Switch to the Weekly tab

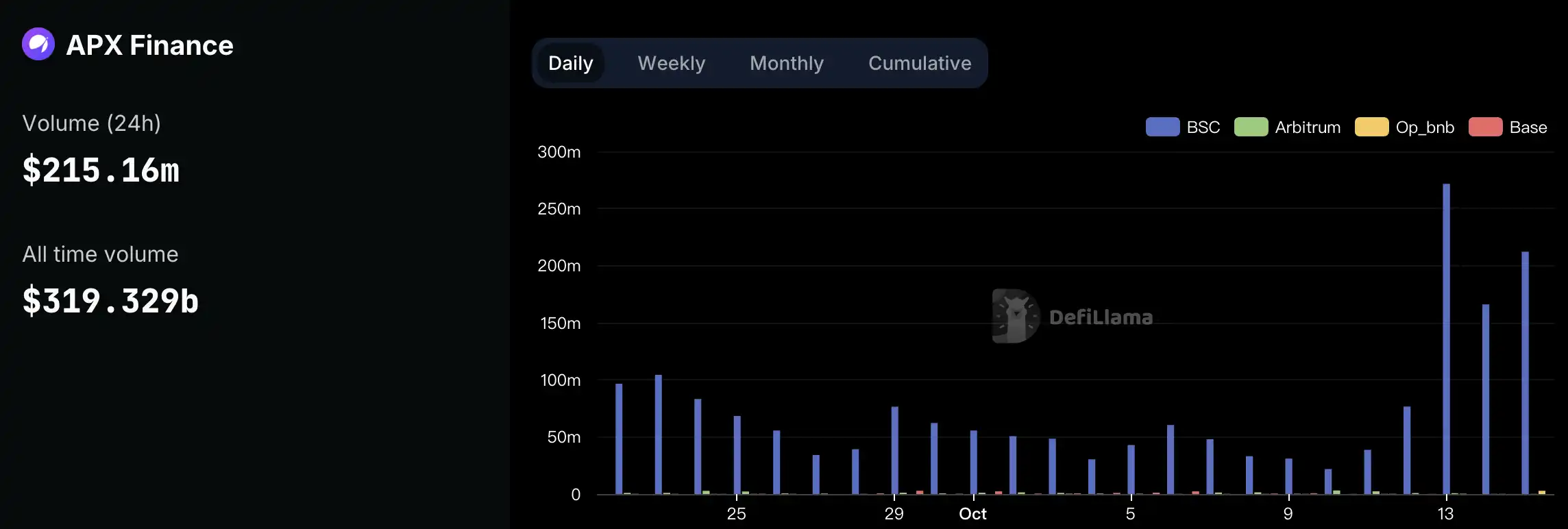click(671, 63)
